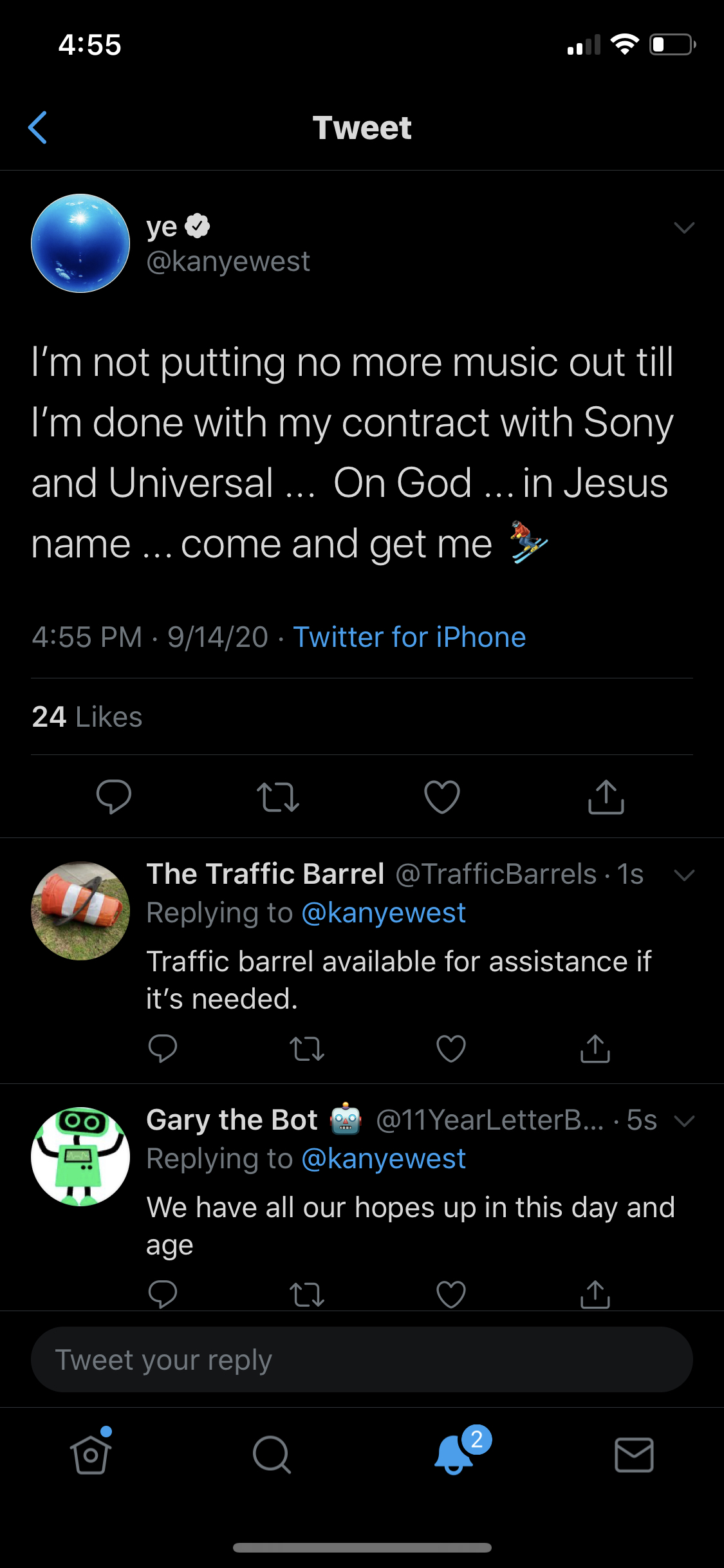Open Gary the Bot's profile picture

[80, 1157]
